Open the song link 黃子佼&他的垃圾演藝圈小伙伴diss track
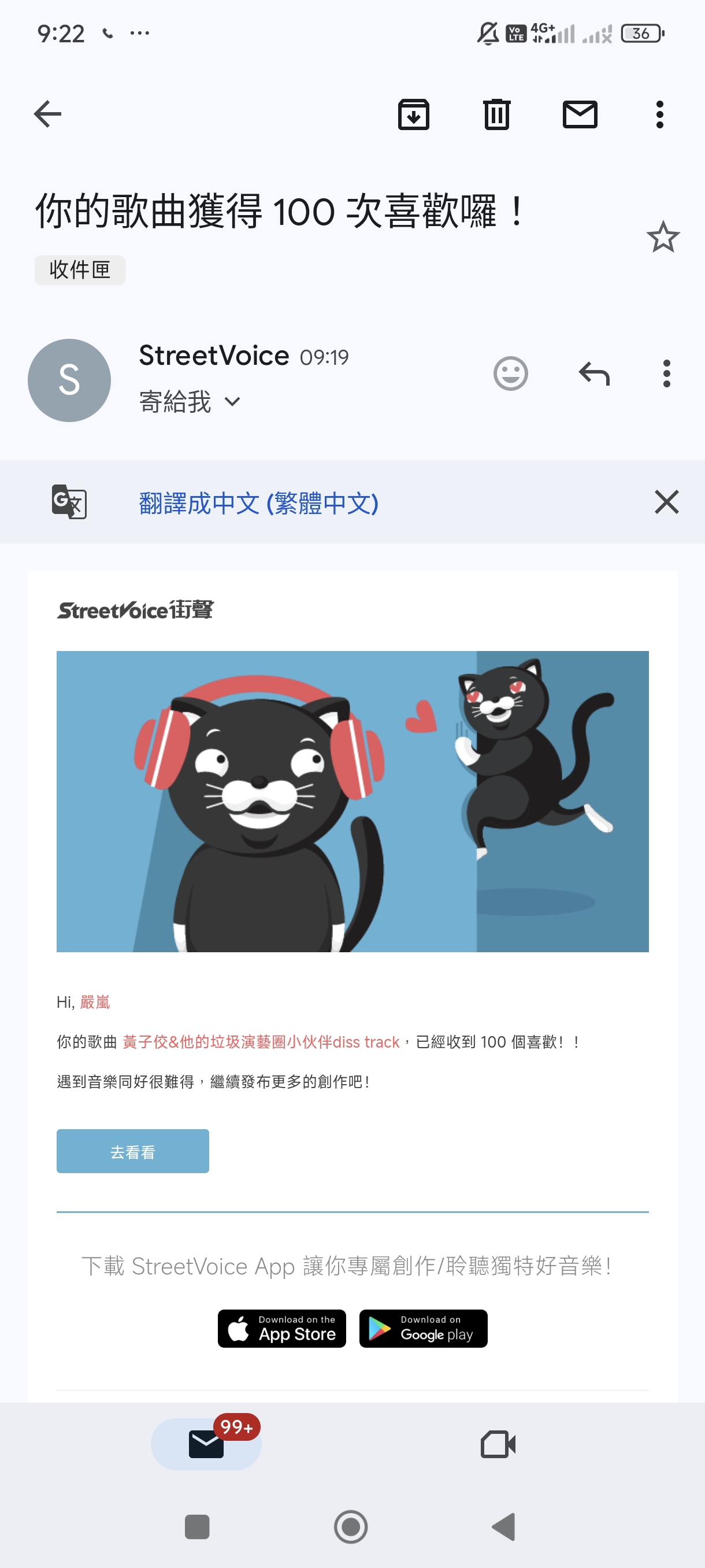Screen dimensions: 705x1568 click(261, 1041)
